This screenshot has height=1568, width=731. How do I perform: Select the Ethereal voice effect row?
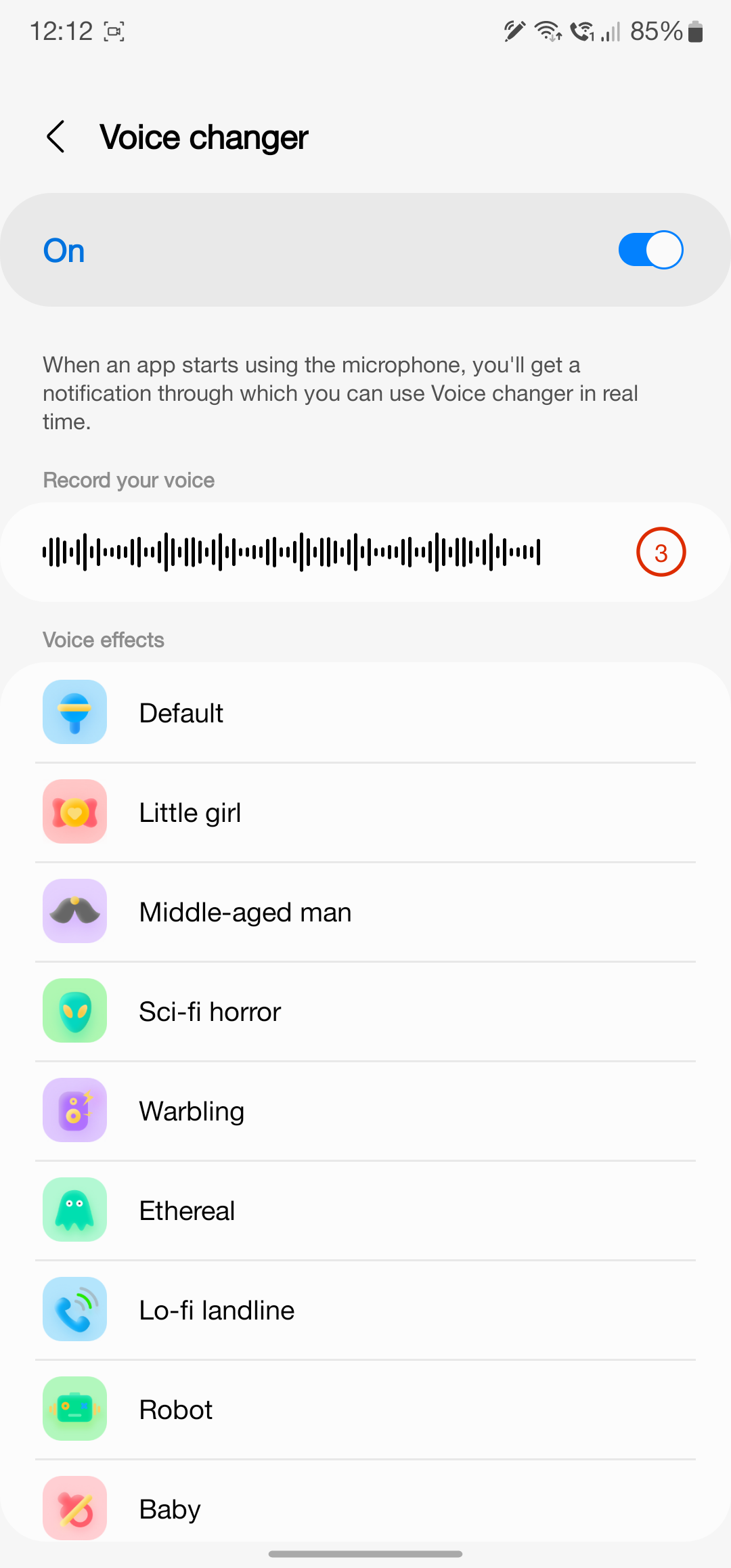pos(365,1209)
